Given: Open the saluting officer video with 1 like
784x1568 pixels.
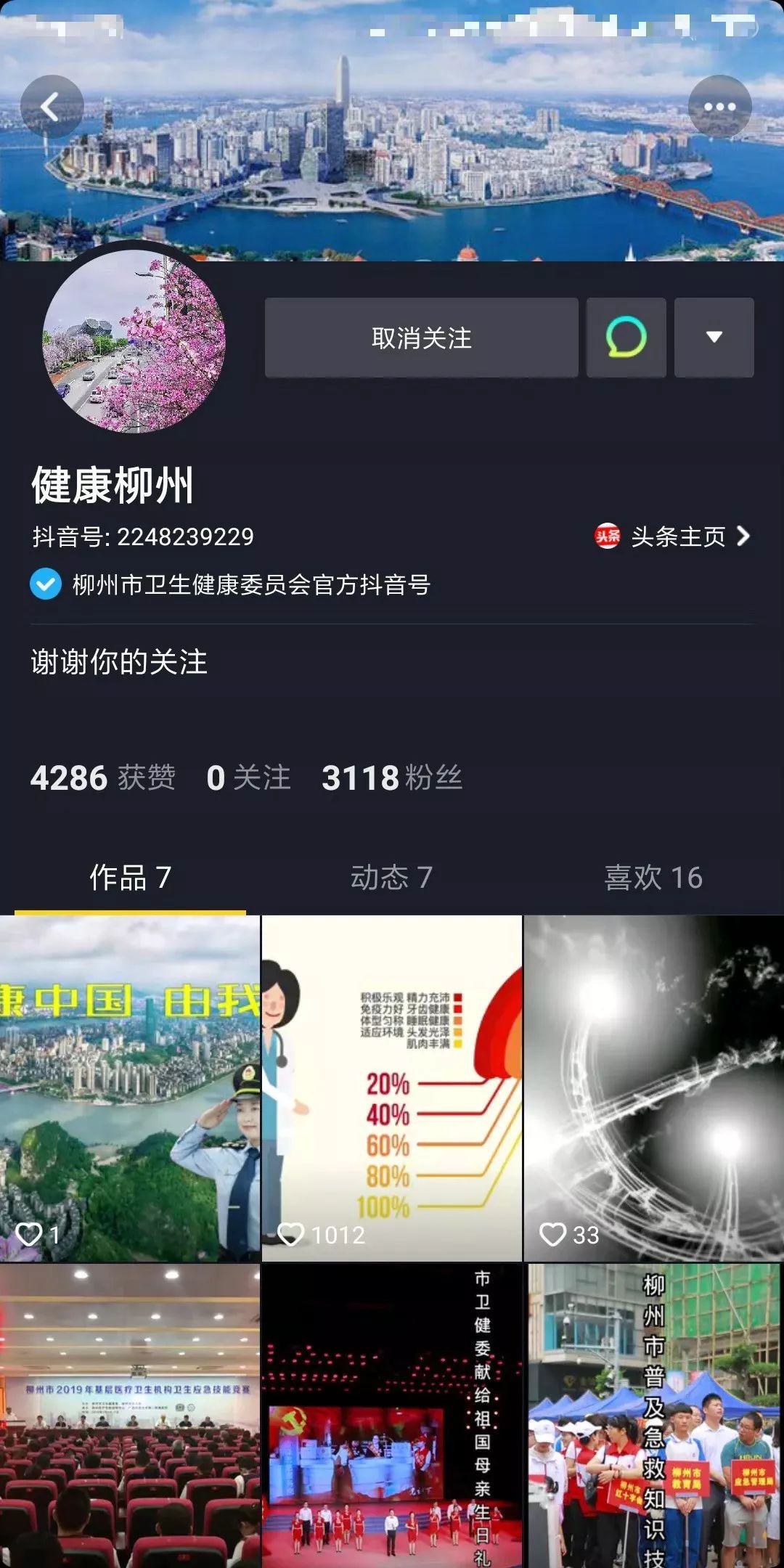Looking at the screenshot, I should tap(130, 1087).
